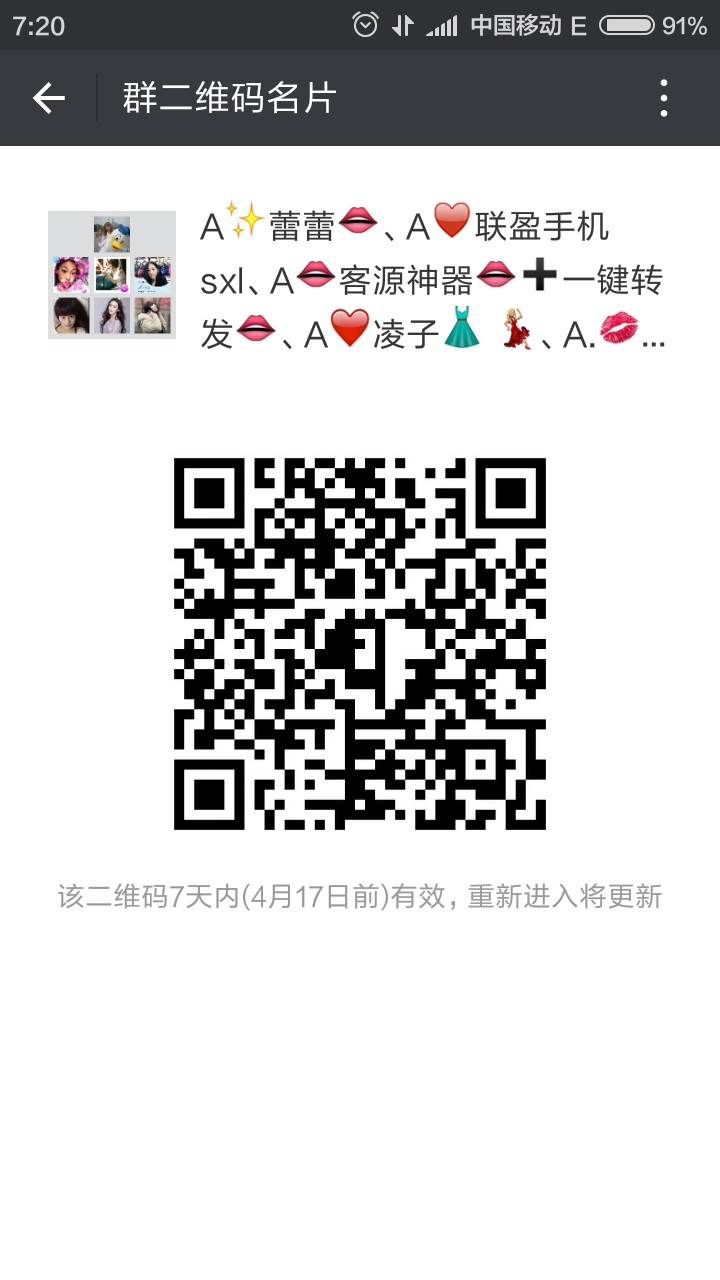
Task: Go back from the group QR code card
Action: click(x=48, y=98)
